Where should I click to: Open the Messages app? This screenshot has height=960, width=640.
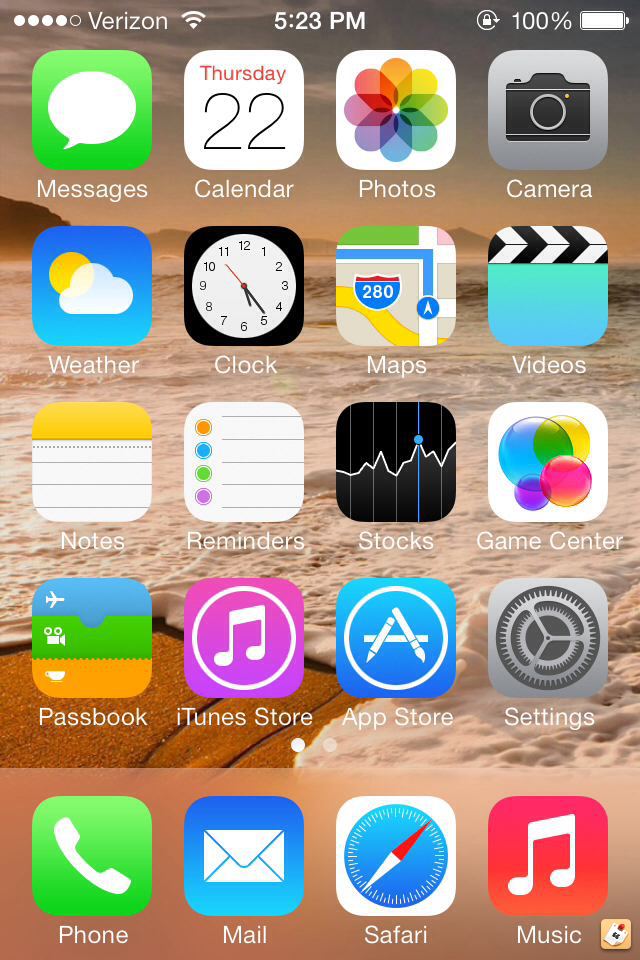click(x=92, y=110)
